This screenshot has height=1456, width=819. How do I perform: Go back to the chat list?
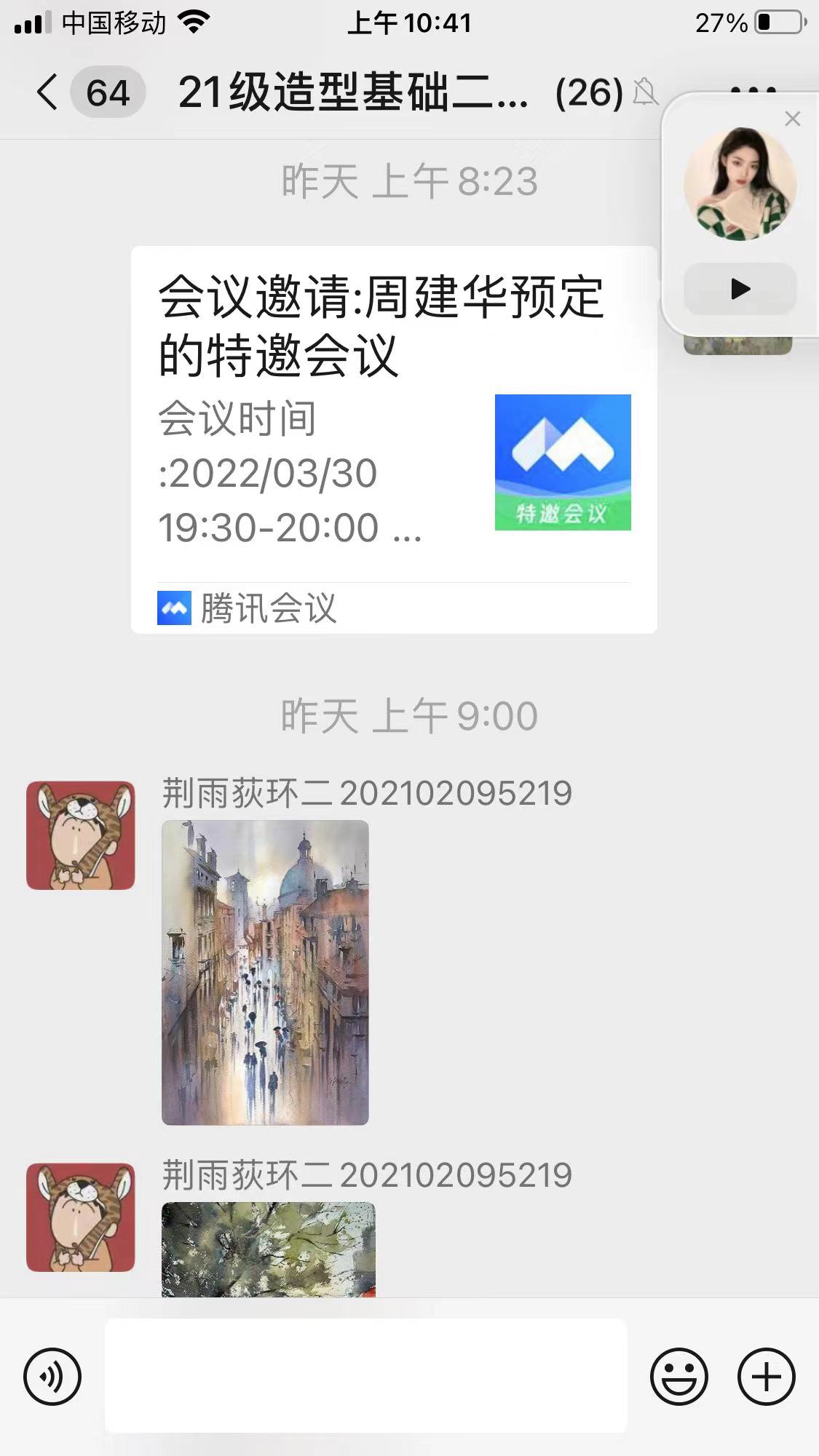(48, 93)
